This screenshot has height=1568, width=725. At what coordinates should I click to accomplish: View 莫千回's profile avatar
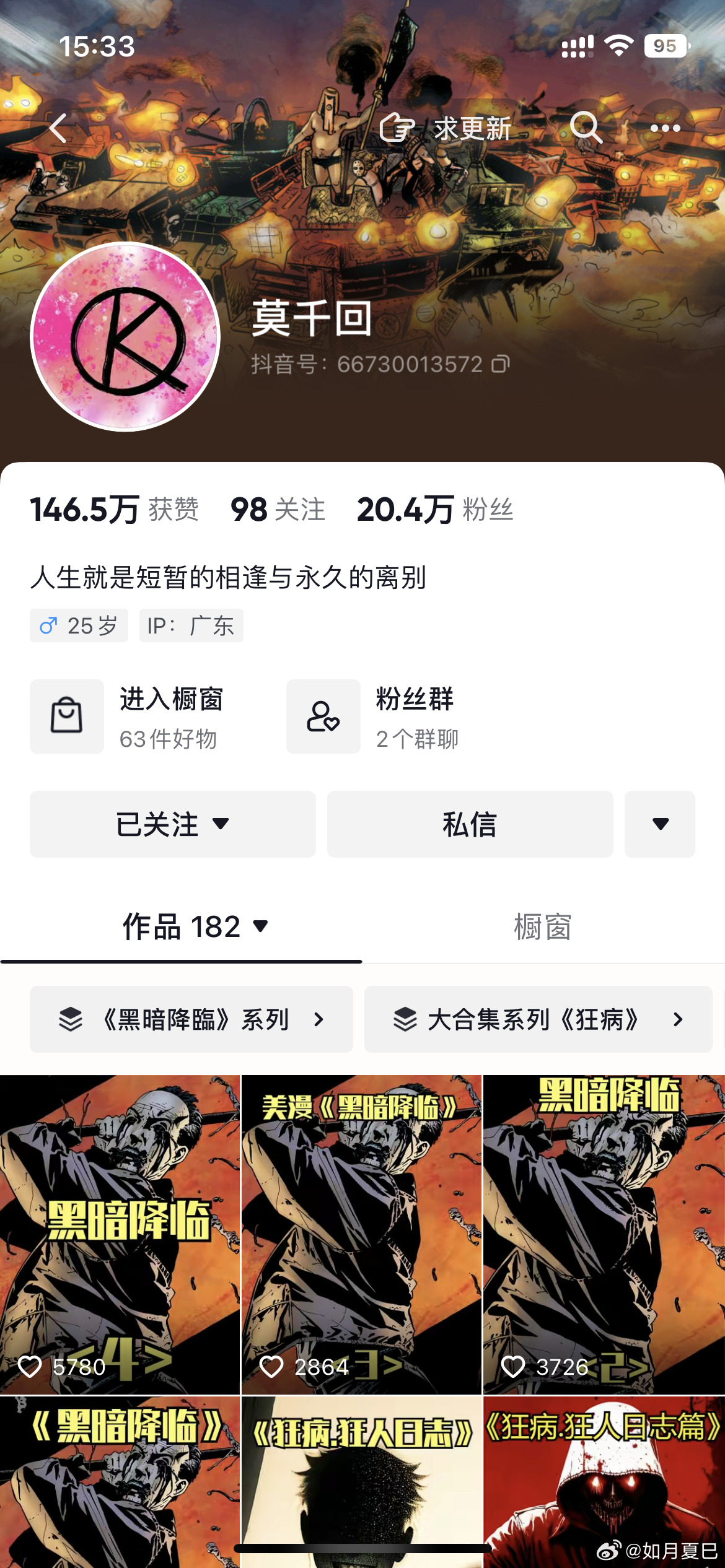click(x=125, y=336)
